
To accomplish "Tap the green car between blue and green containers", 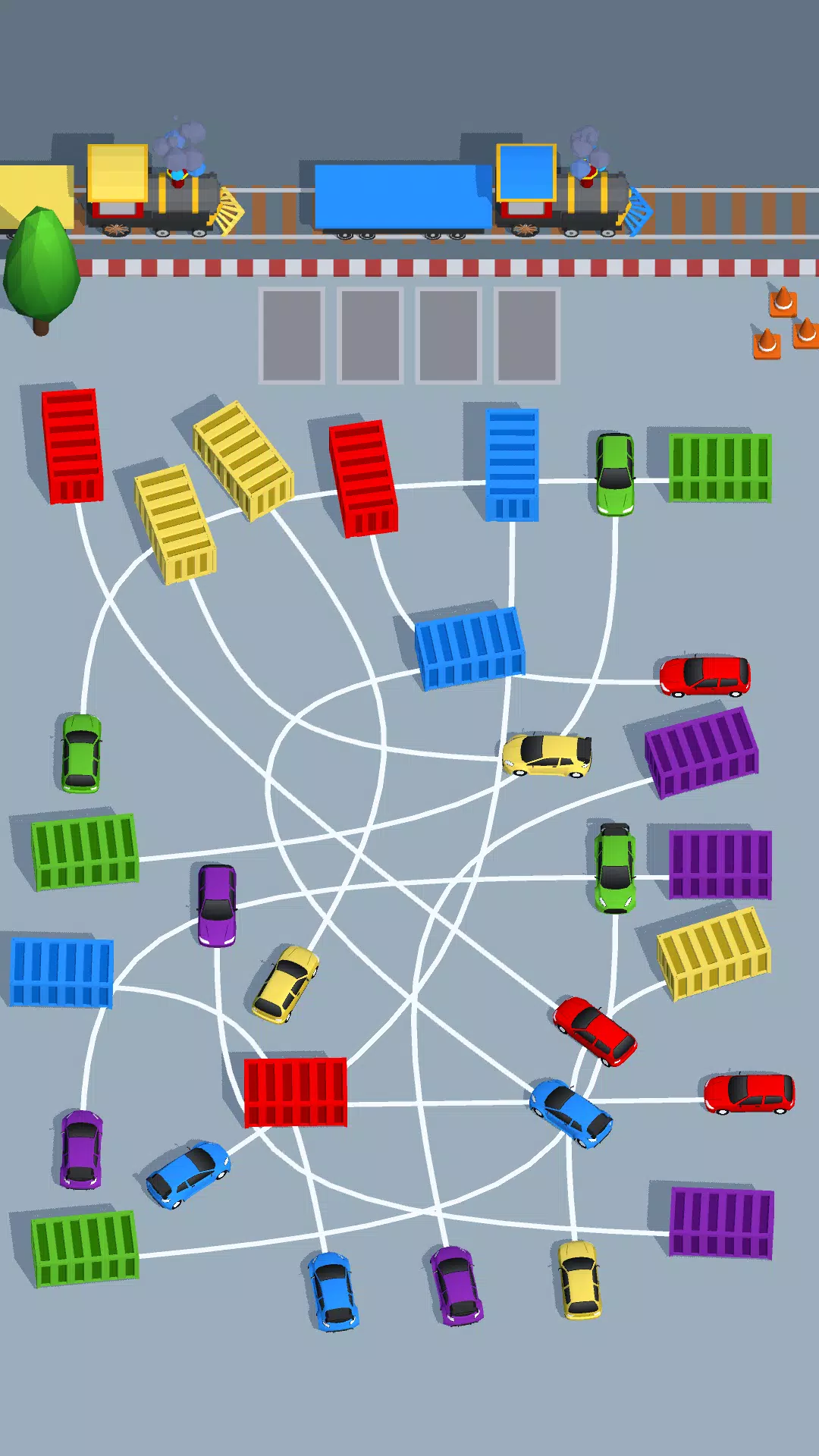I will coord(615,474).
